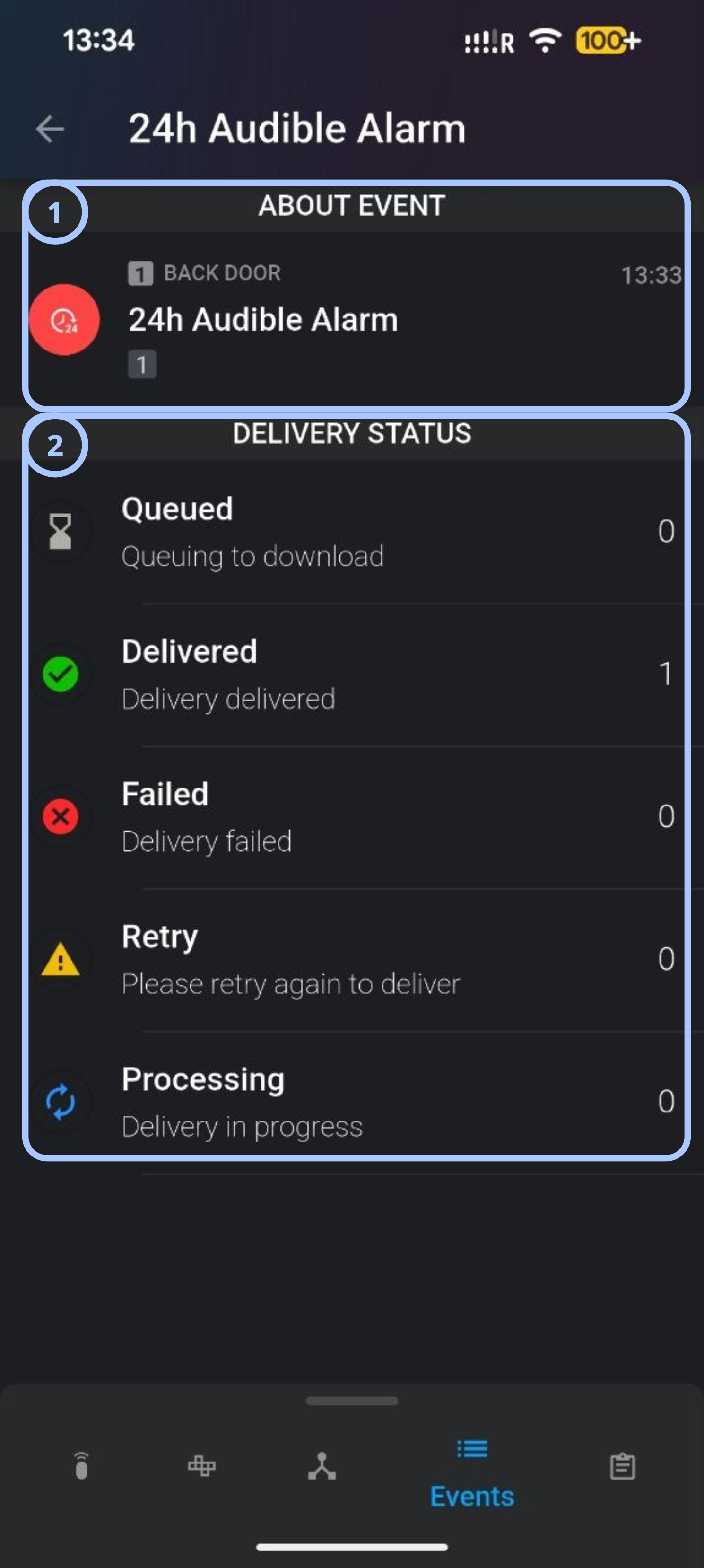Open the Delivered status row
704x1568 pixels.
(352, 675)
